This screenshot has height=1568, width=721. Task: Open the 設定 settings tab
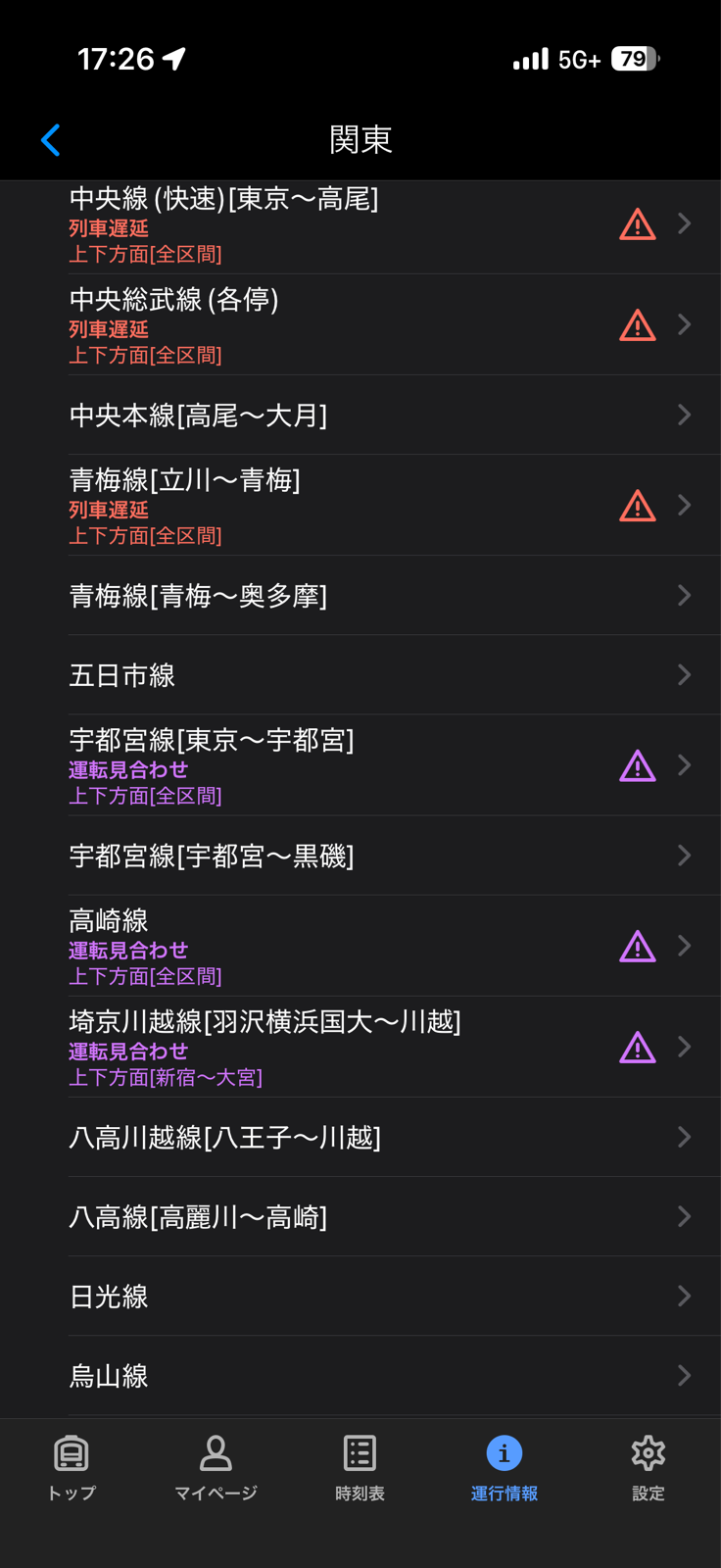click(648, 1467)
